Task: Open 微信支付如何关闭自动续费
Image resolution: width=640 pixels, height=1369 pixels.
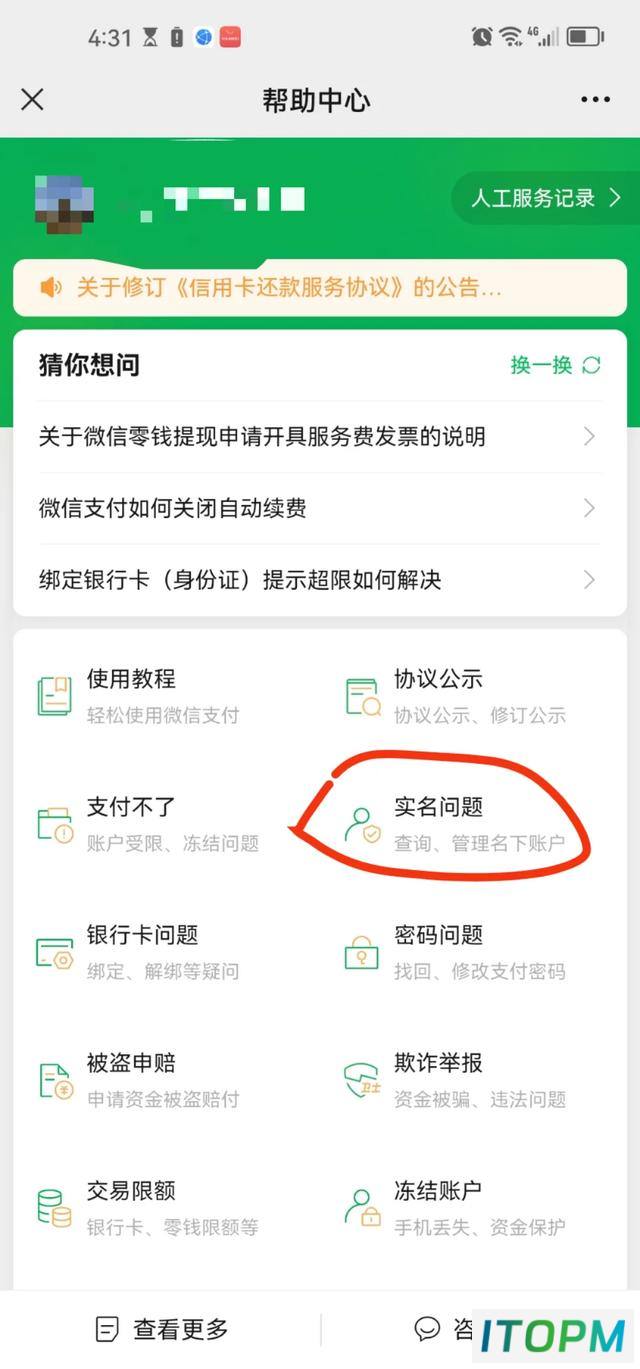Action: coord(320,509)
